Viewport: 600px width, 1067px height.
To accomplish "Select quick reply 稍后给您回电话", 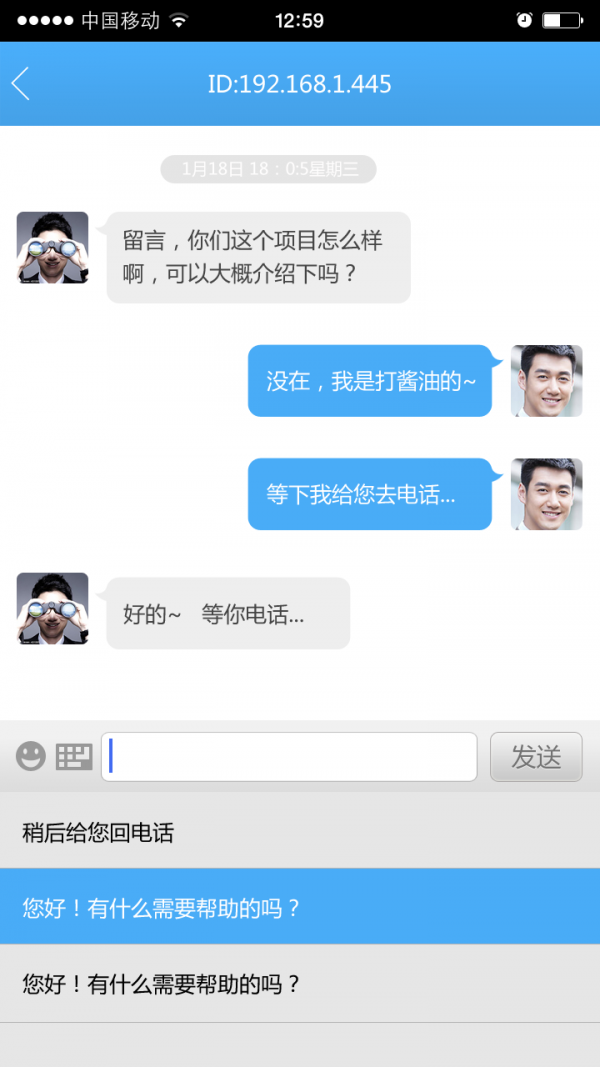I will coord(300,832).
